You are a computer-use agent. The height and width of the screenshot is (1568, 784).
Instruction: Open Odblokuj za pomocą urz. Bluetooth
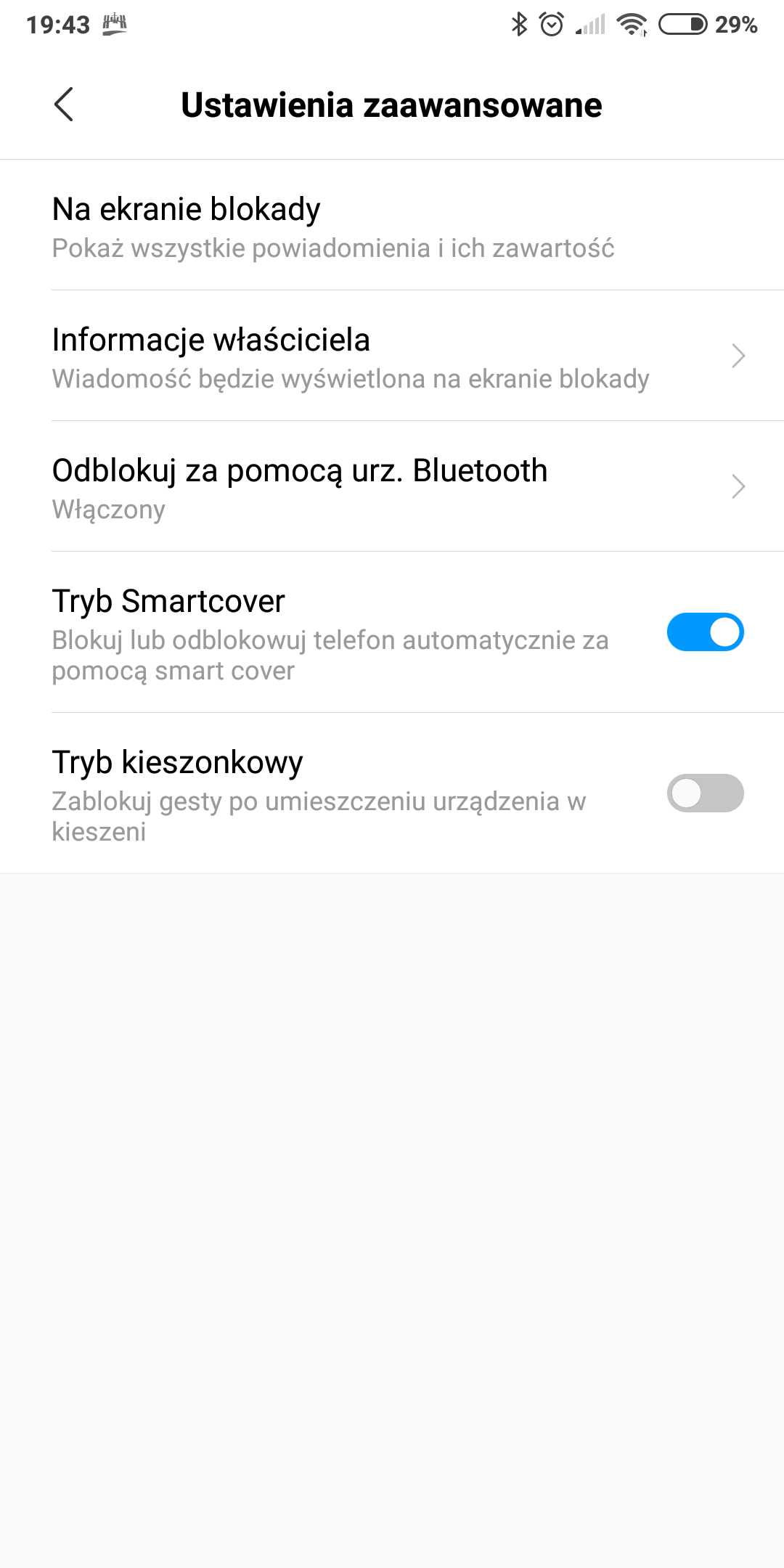point(392,487)
